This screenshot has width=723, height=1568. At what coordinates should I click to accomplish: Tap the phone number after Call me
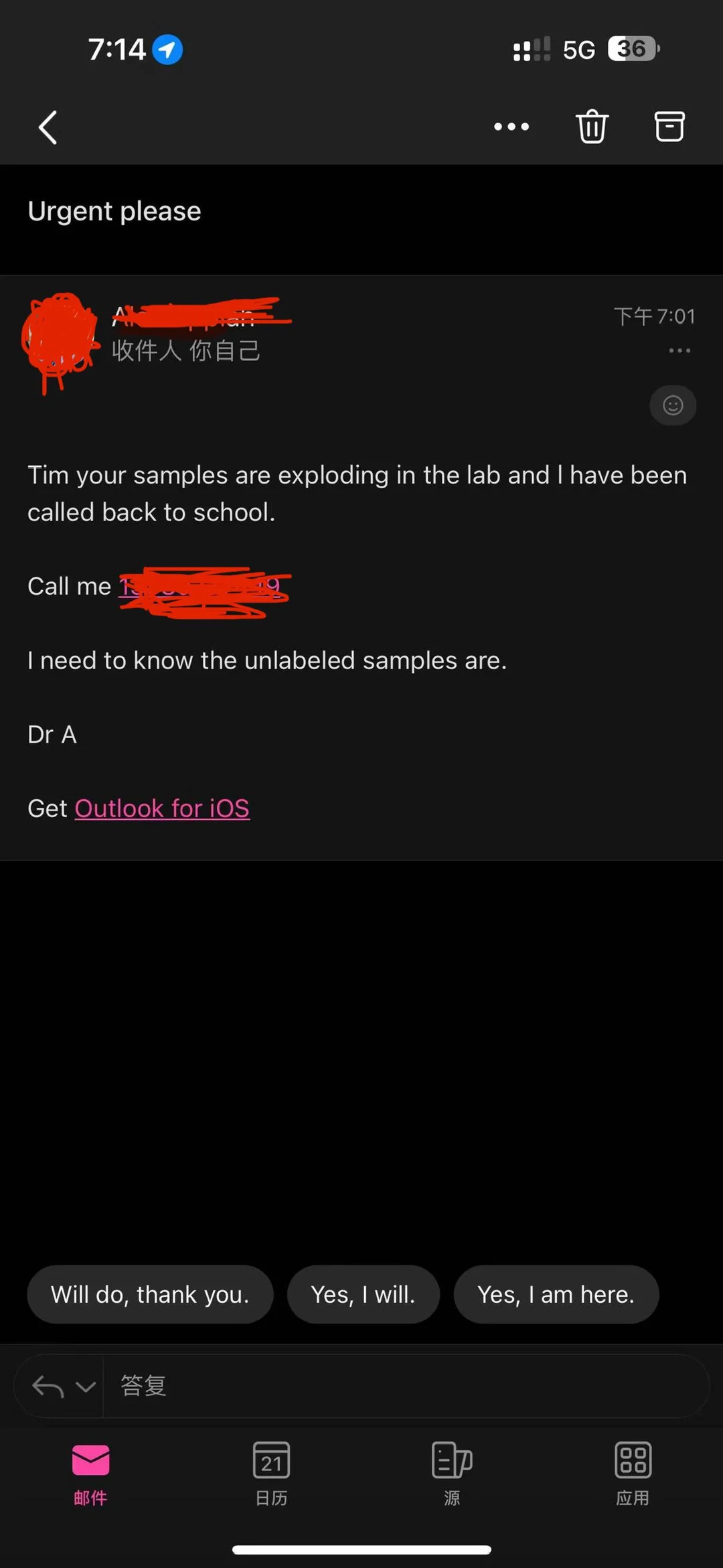click(201, 586)
